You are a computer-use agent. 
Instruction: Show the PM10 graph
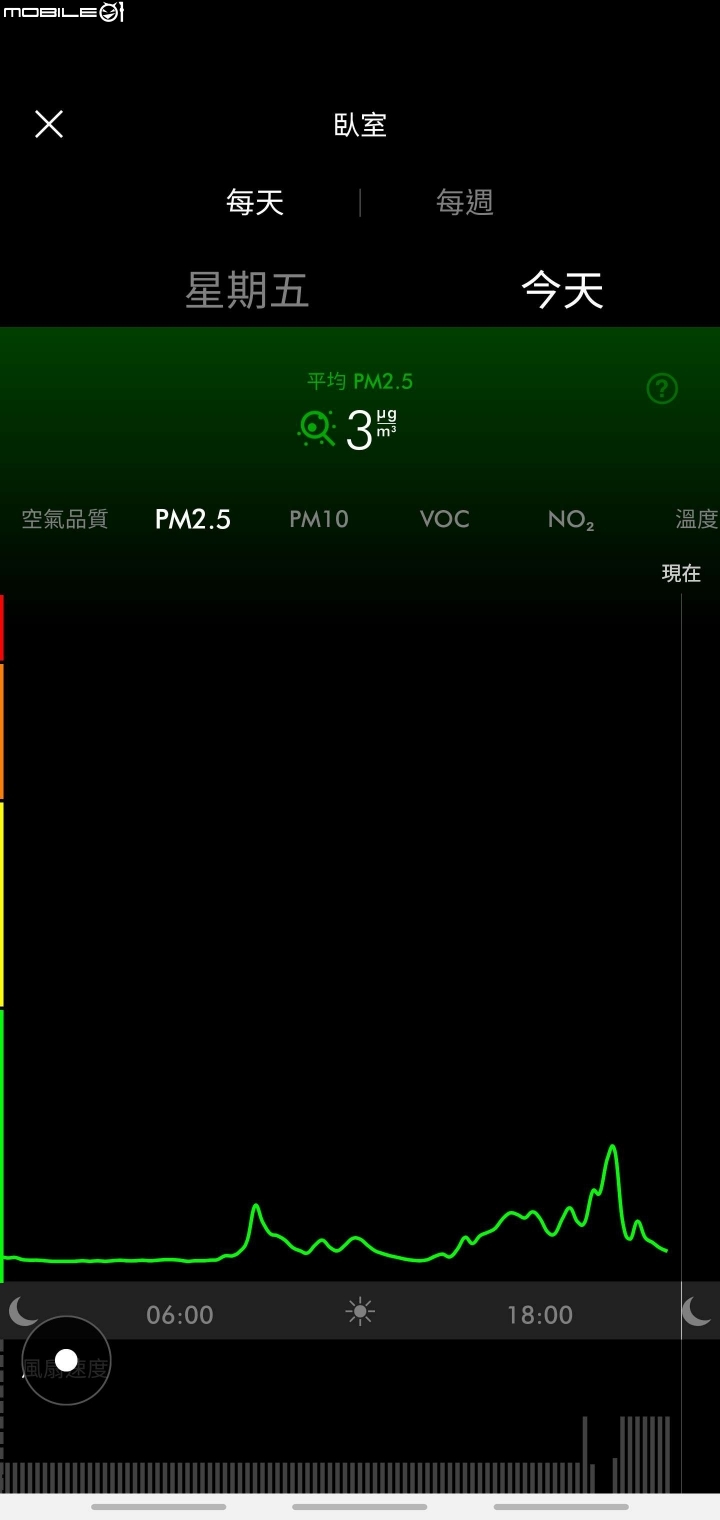tap(319, 519)
